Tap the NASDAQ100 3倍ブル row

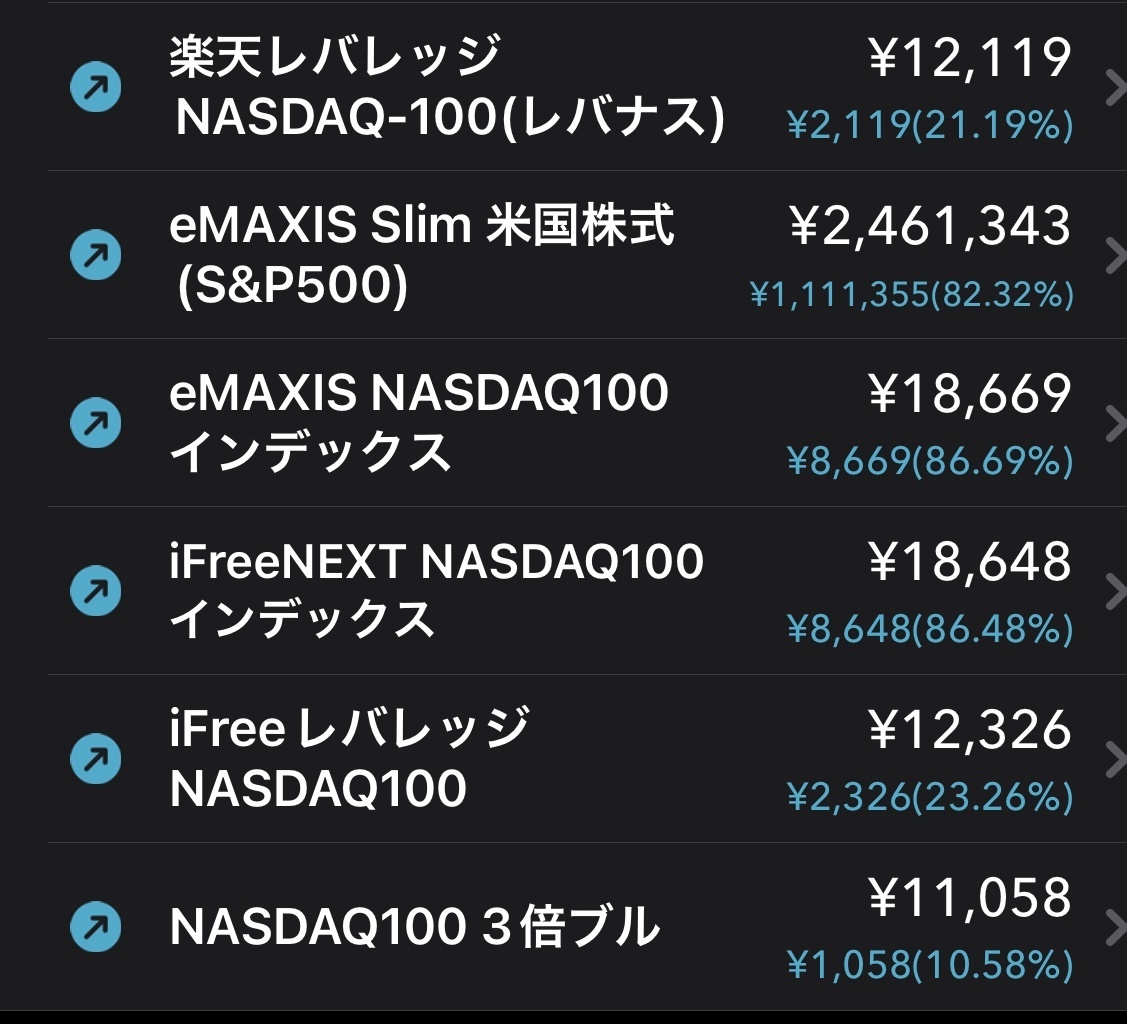(415, 928)
